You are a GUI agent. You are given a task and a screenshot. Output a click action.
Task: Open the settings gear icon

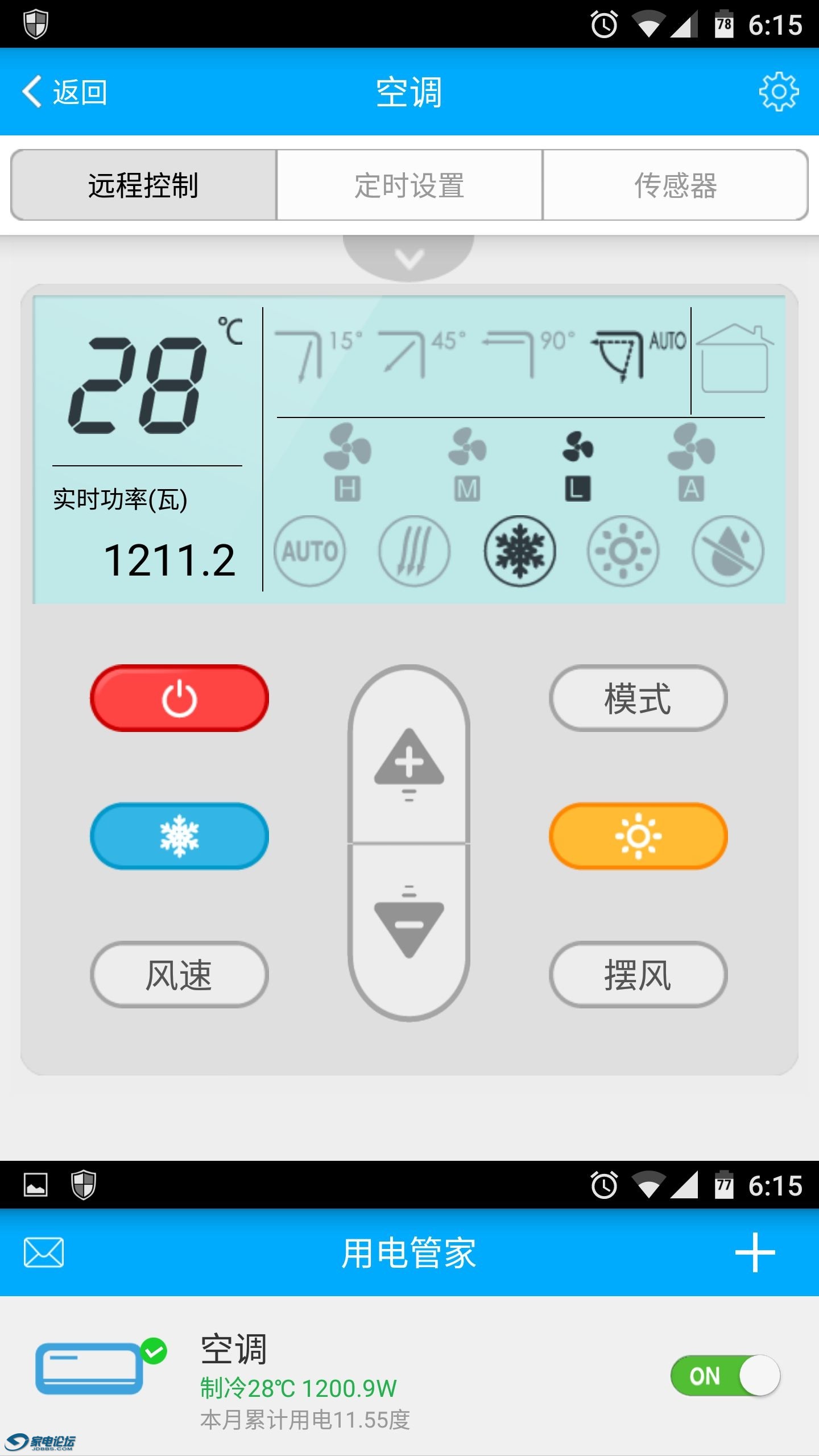(x=779, y=91)
